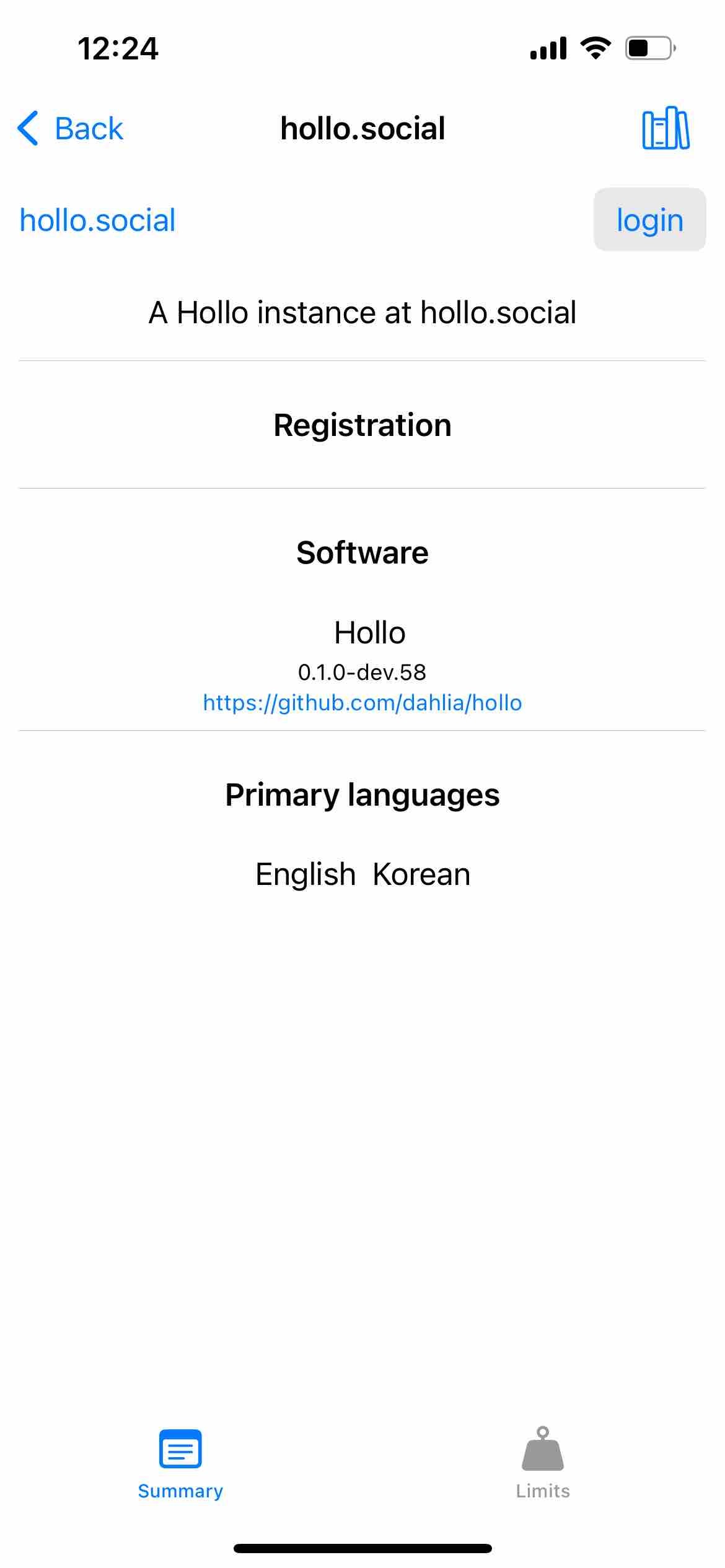
Task: Go back to the previous screen
Action: coord(70,129)
